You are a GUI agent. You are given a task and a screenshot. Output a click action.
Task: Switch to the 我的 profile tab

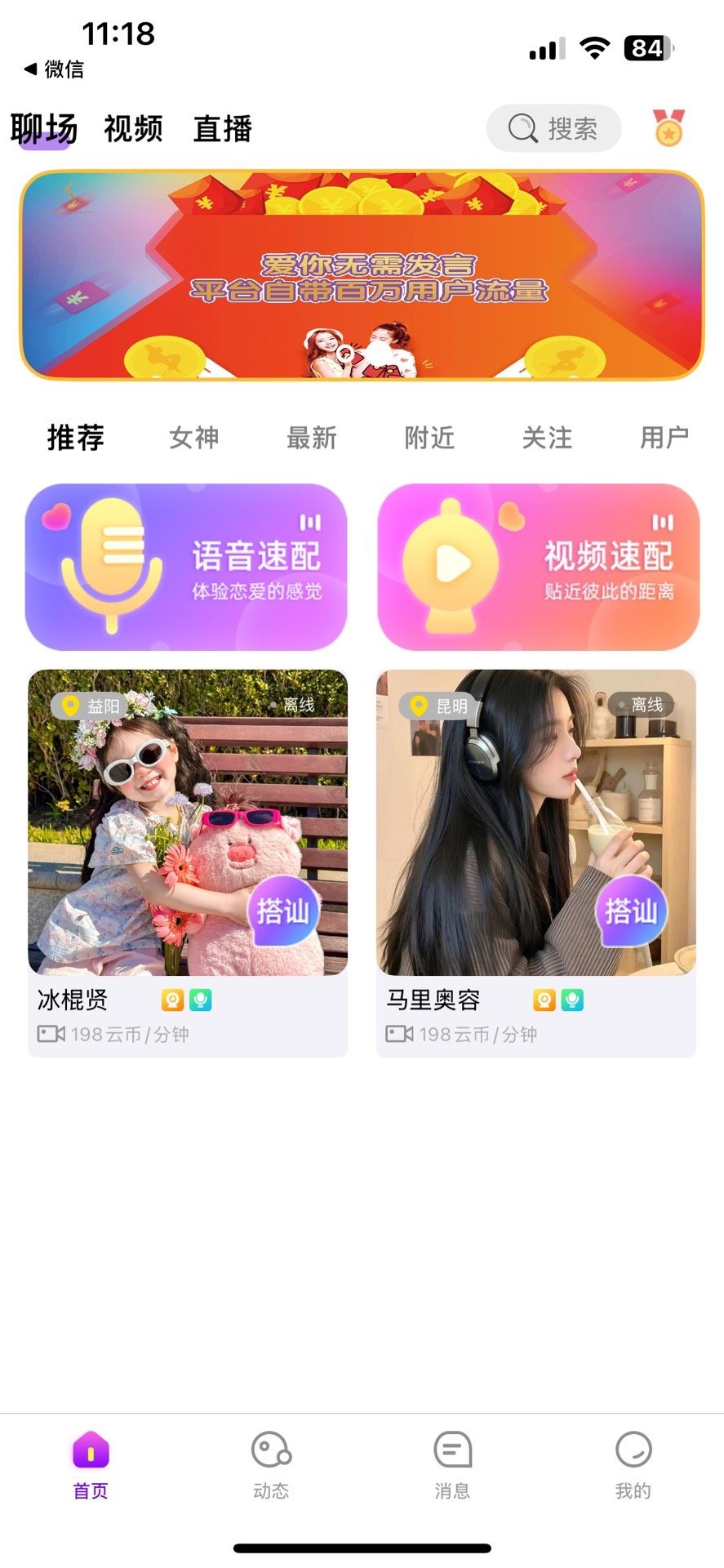[633, 1465]
